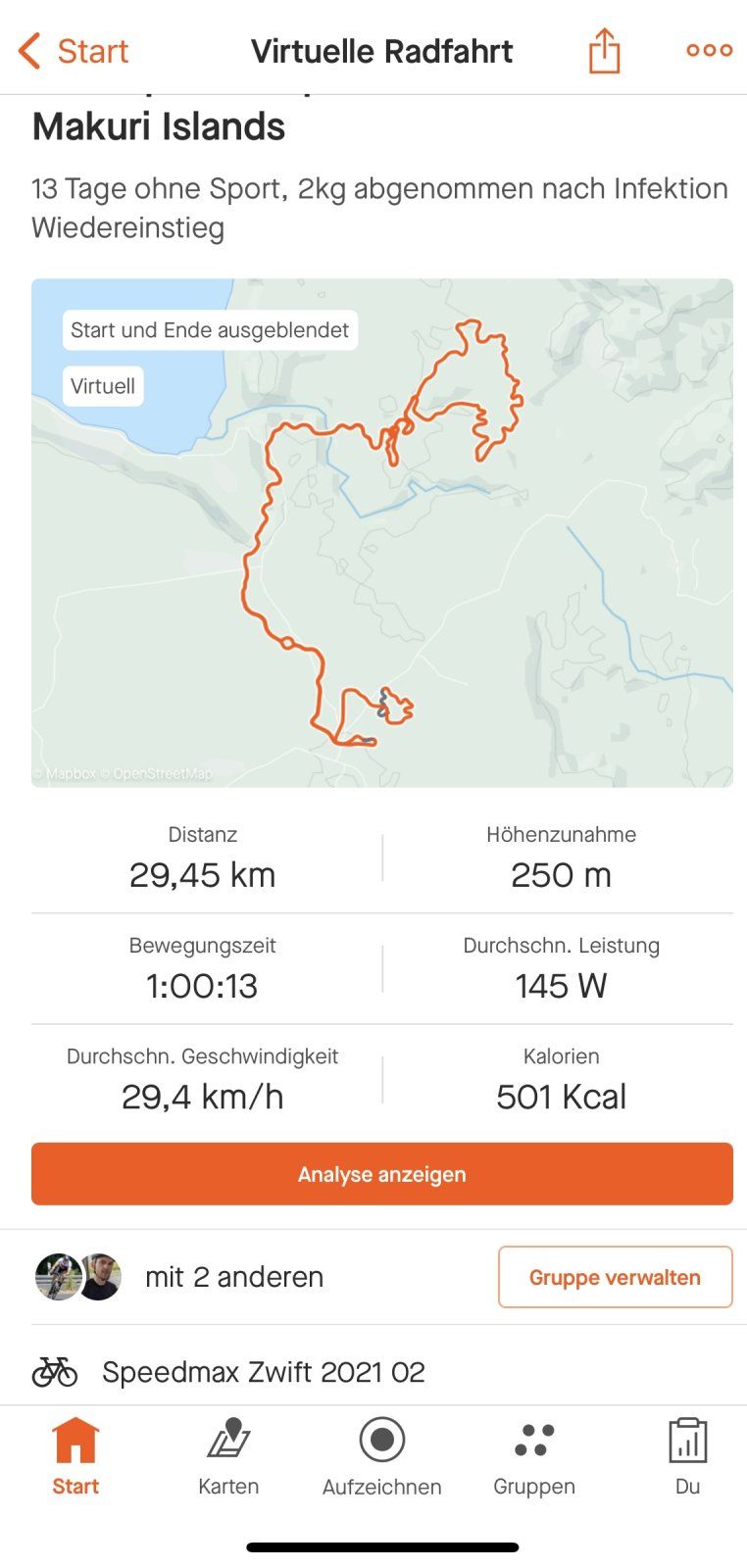Viewport: 747px width, 1568px height.
Task: Open the three-dot overflow menu
Action: pos(709,51)
